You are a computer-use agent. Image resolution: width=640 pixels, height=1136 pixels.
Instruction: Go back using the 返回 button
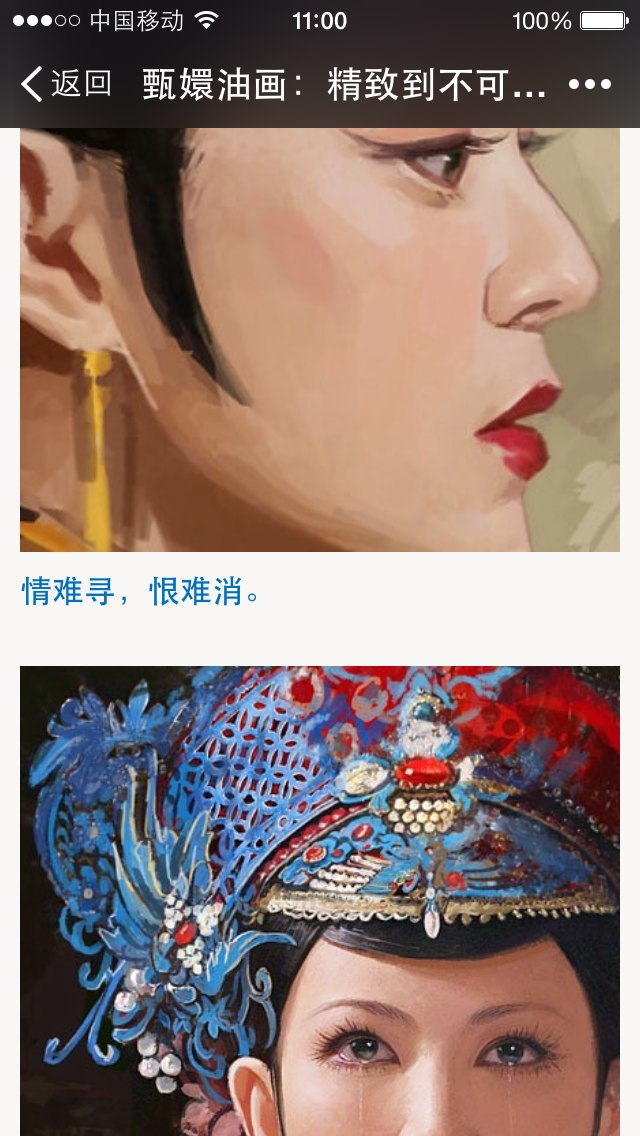(x=65, y=83)
